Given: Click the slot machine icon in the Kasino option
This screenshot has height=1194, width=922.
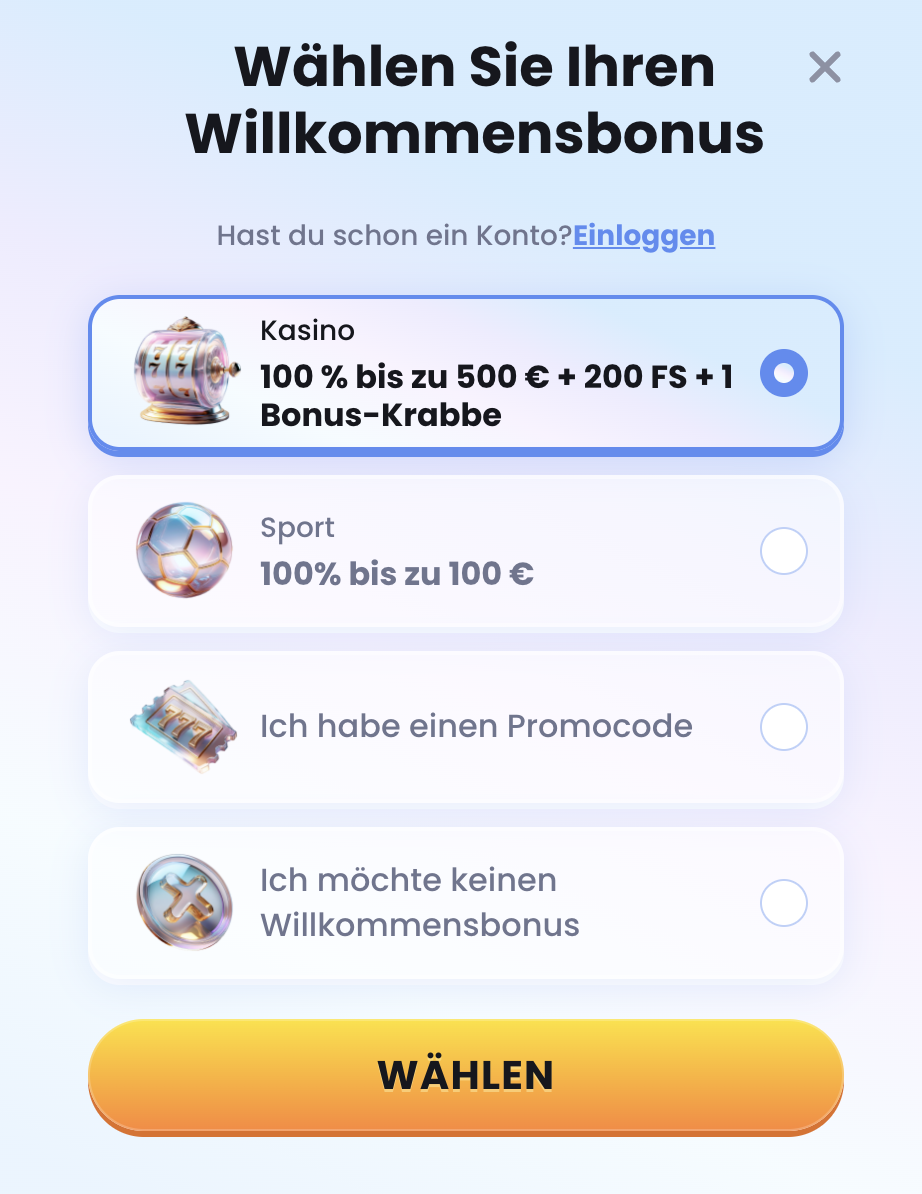Looking at the screenshot, I should click(x=183, y=372).
